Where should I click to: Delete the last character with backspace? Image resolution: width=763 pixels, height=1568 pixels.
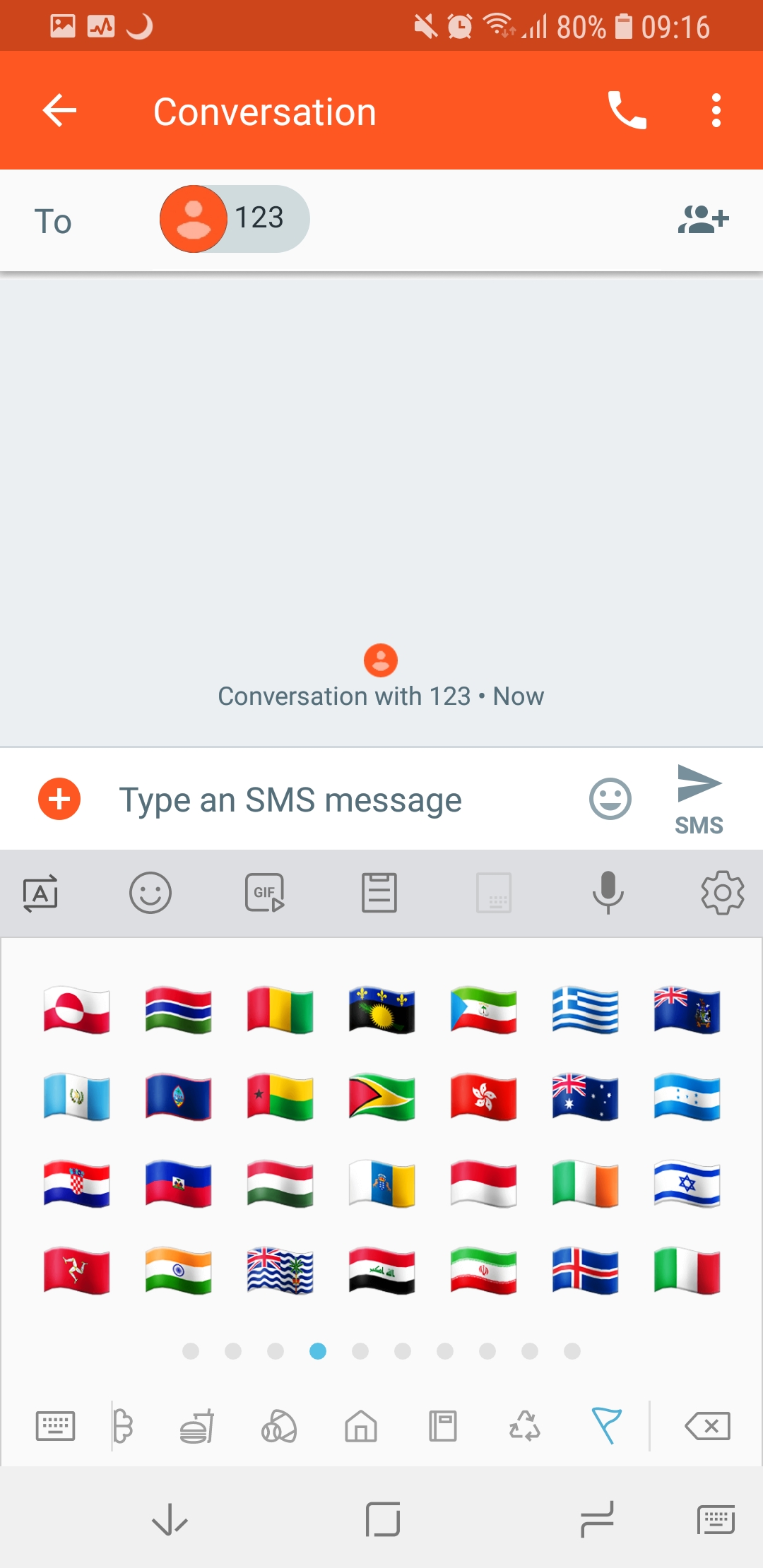[708, 1426]
